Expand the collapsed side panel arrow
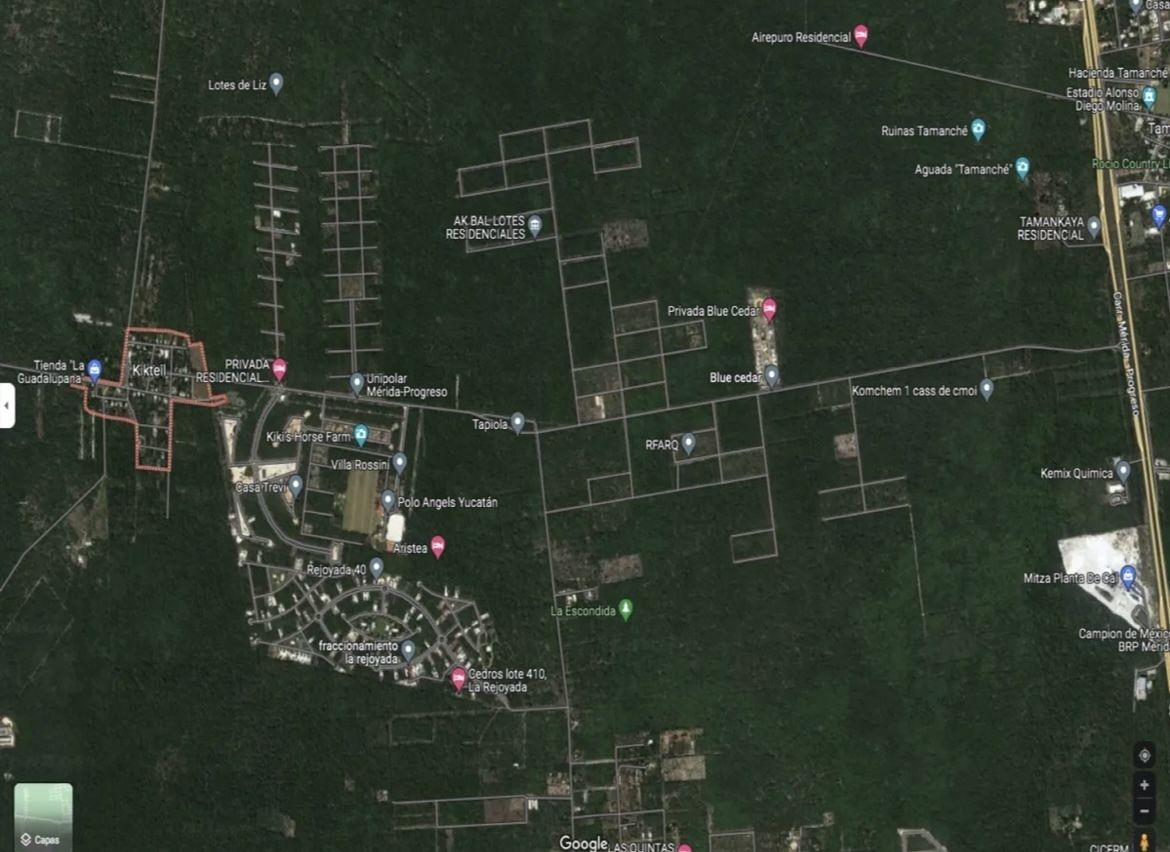 coord(7,405)
